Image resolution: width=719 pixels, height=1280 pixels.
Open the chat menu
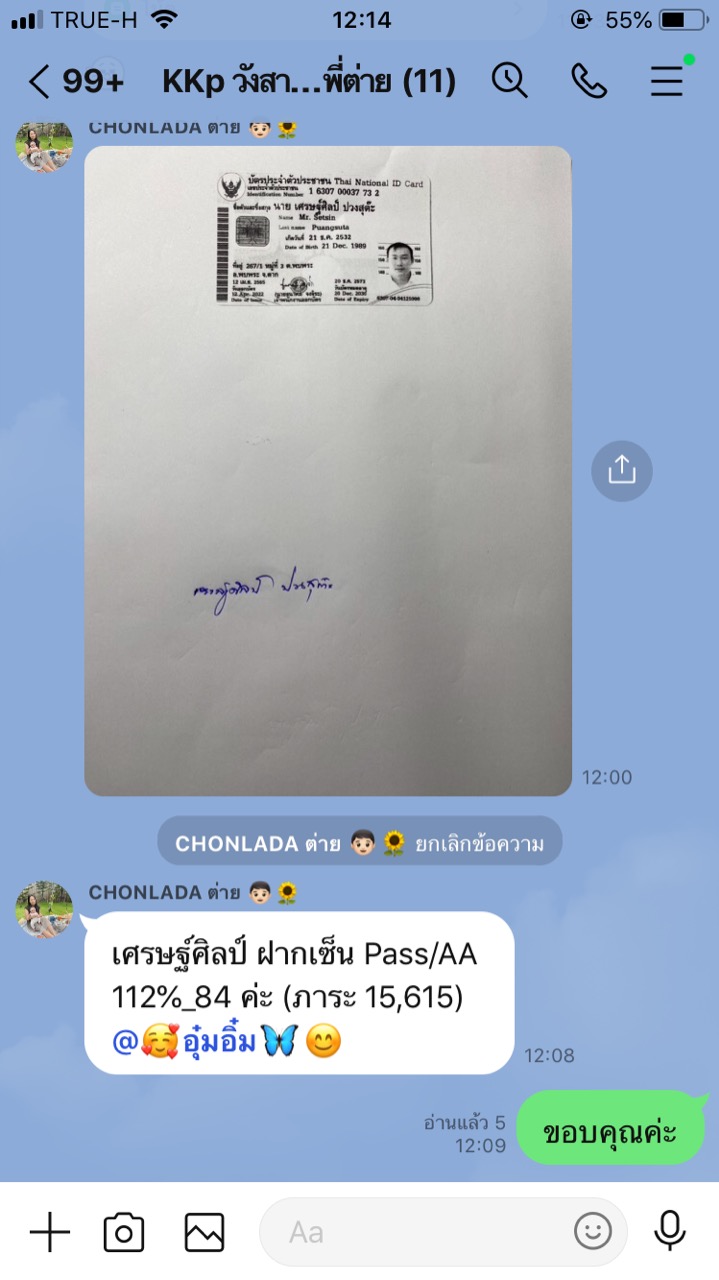[668, 80]
